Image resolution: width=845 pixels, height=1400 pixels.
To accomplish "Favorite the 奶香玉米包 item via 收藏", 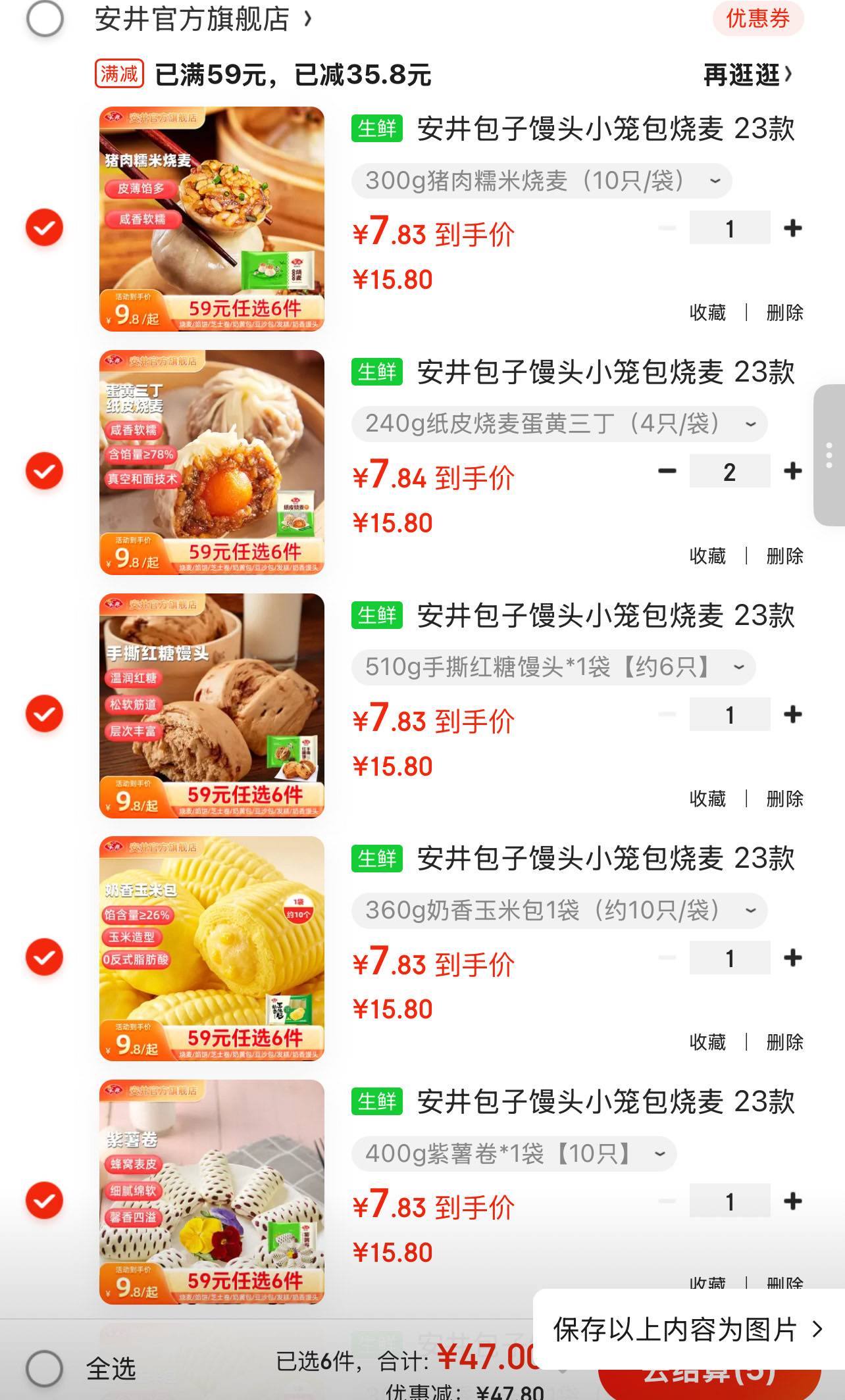I will [x=707, y=1042].
